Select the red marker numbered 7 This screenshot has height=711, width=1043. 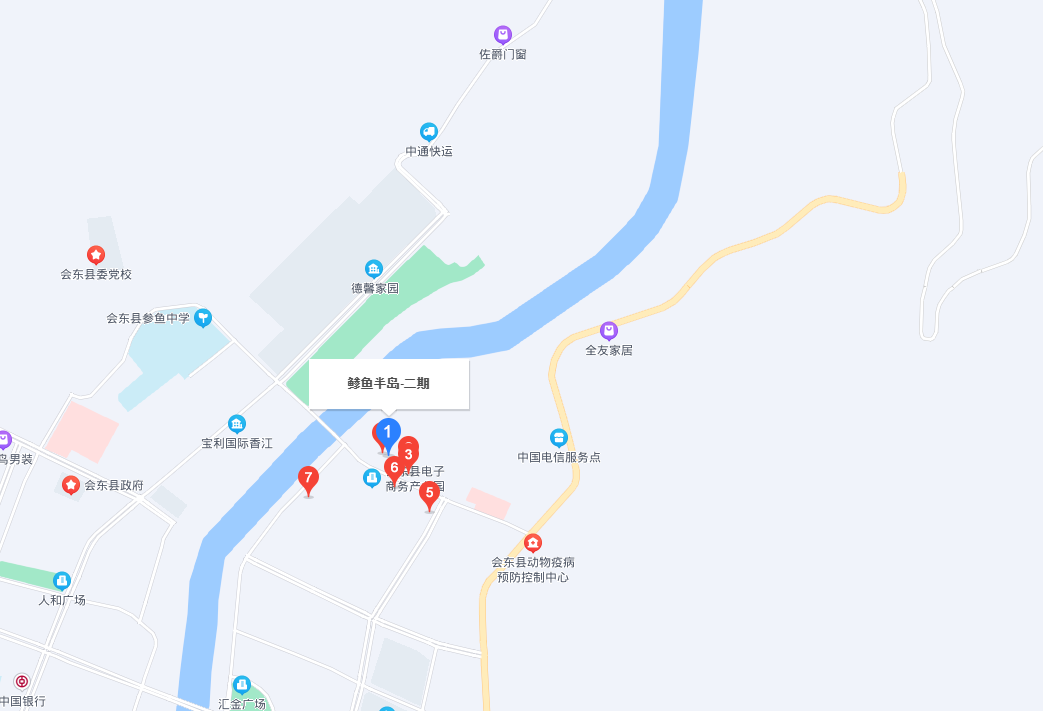click(x=308, y=478)
